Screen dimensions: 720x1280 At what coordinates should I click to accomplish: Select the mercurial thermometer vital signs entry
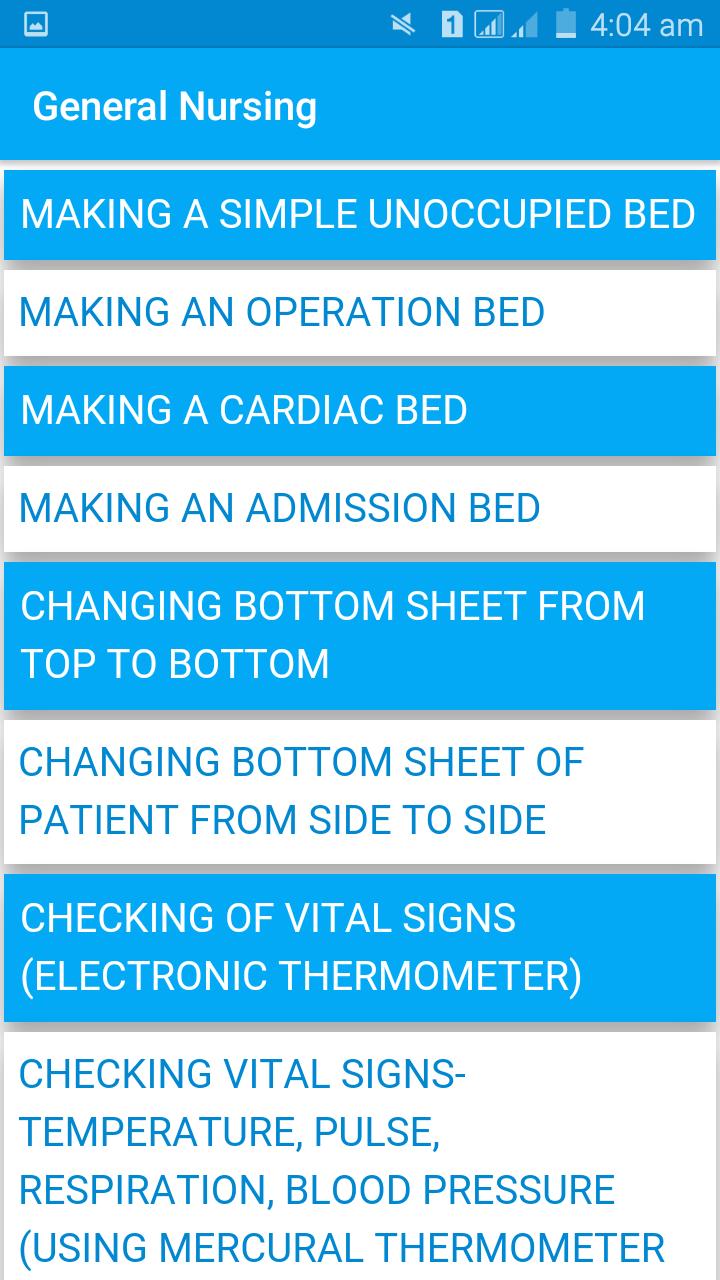point(360,1160)
